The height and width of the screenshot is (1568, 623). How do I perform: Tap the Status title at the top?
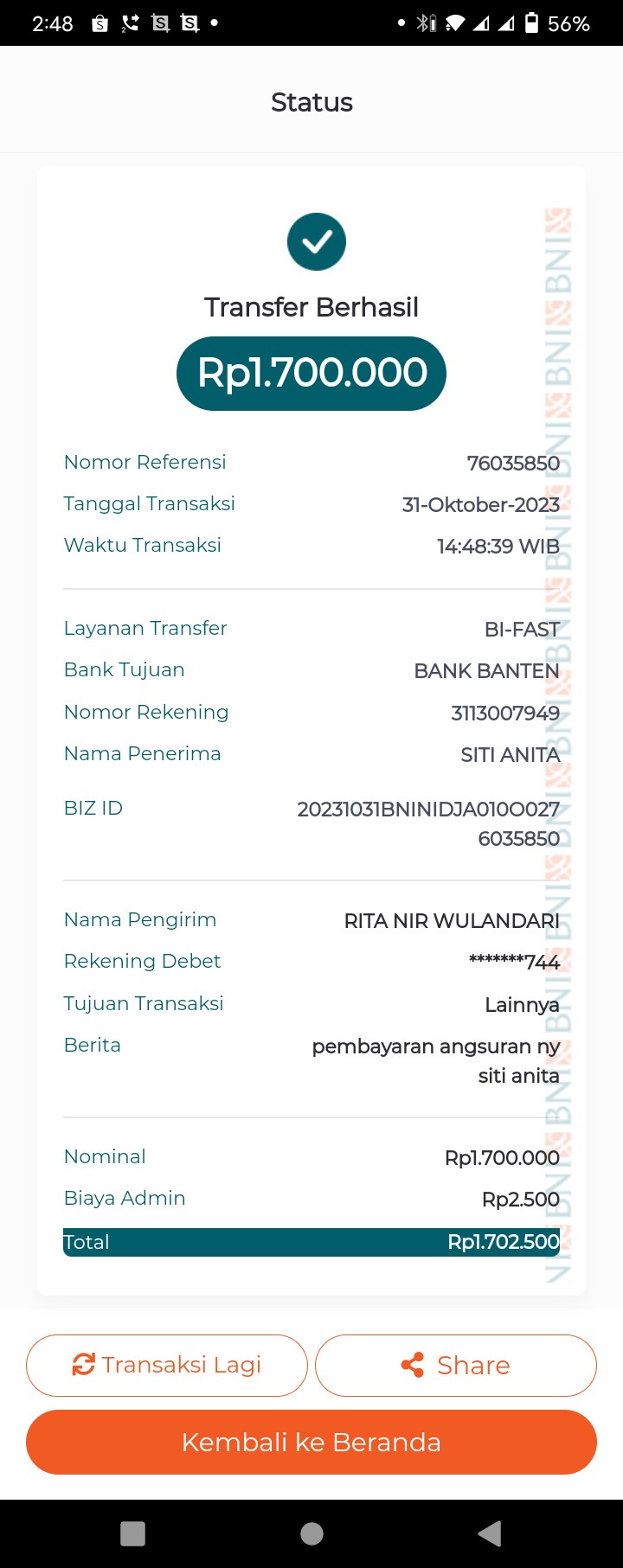point(311,101)
